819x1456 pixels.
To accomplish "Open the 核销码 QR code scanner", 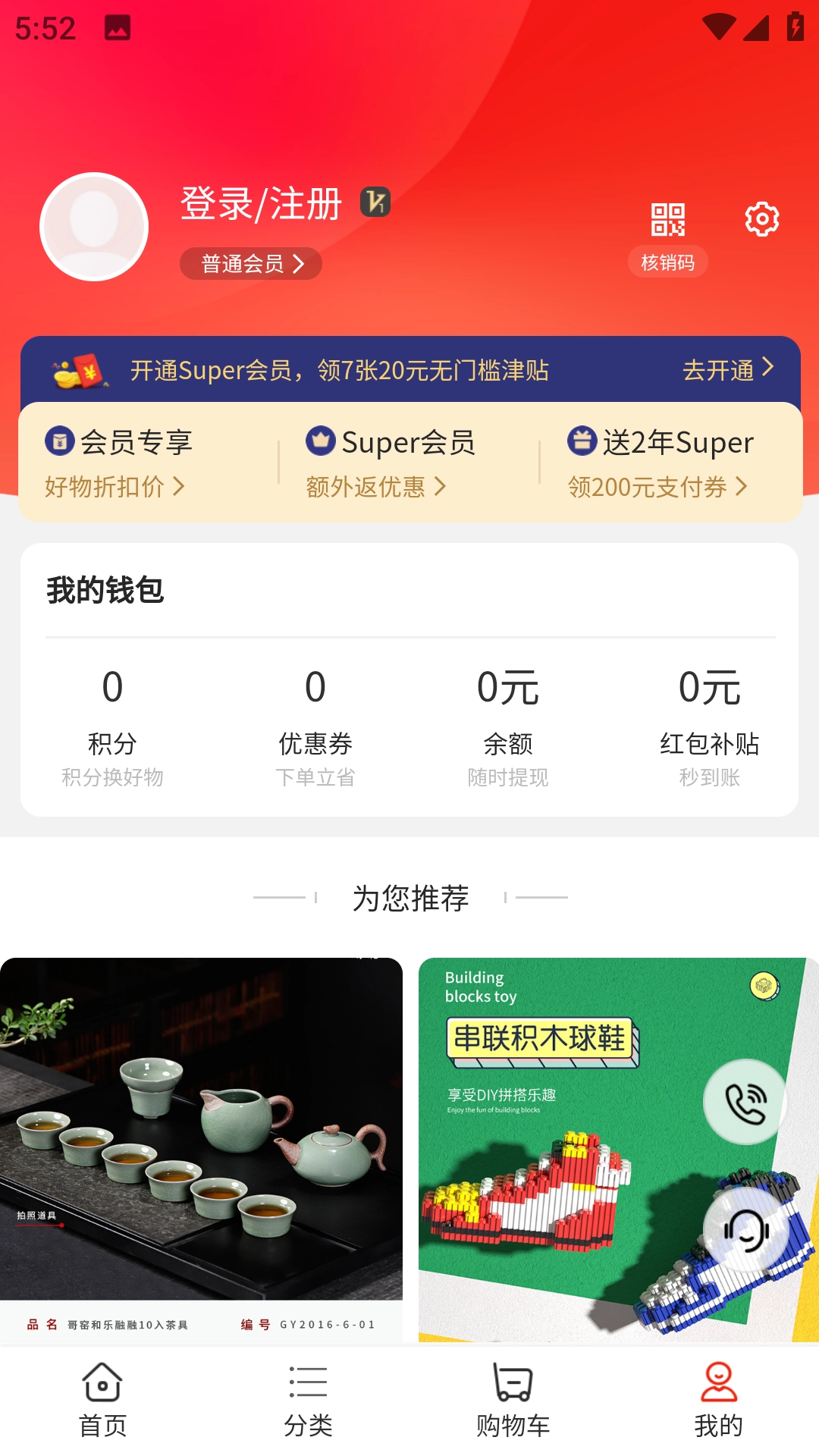I will point(668,221).
